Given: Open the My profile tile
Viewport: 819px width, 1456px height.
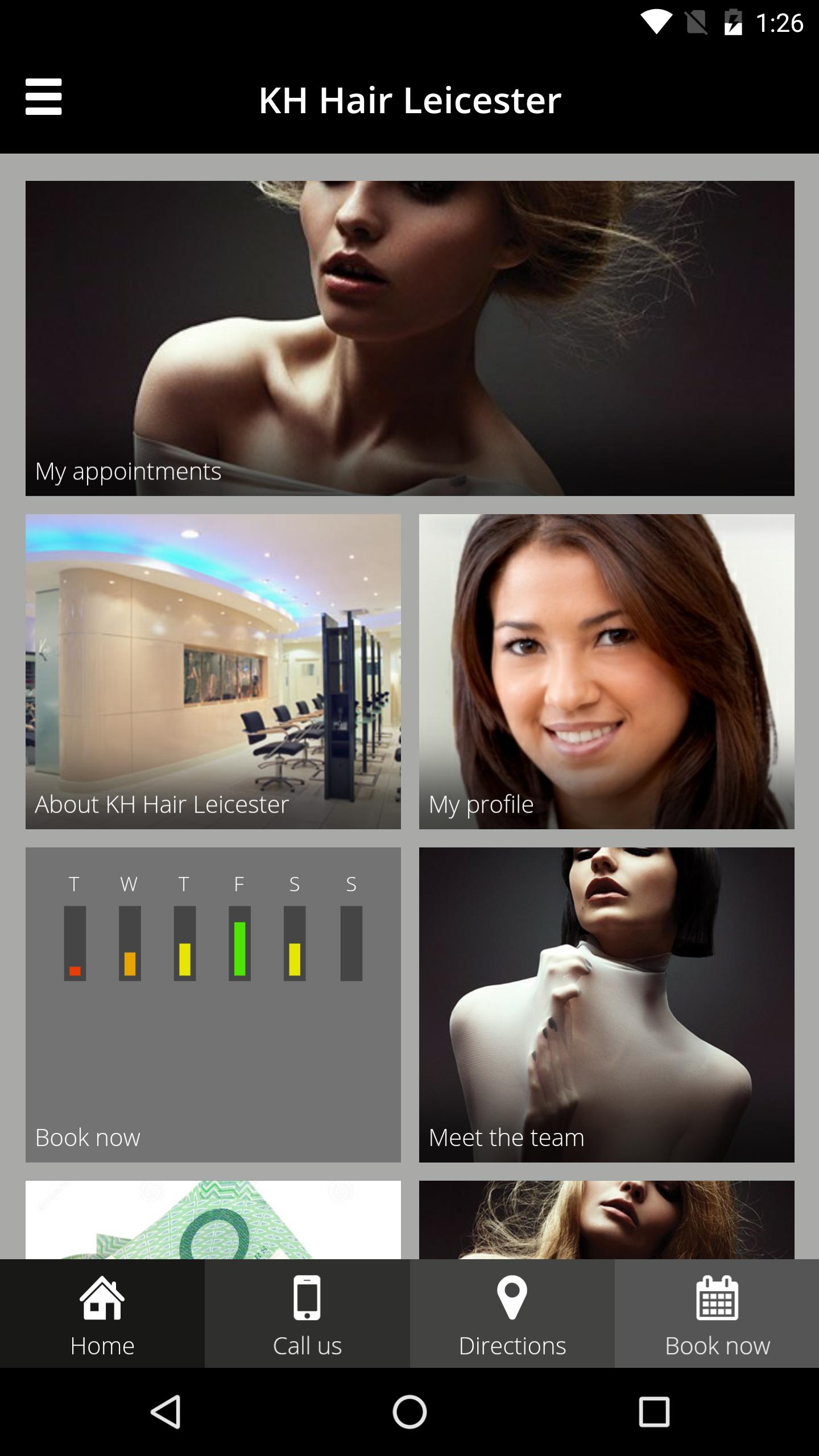Looking at the screenshot, I should coord(606,671).
